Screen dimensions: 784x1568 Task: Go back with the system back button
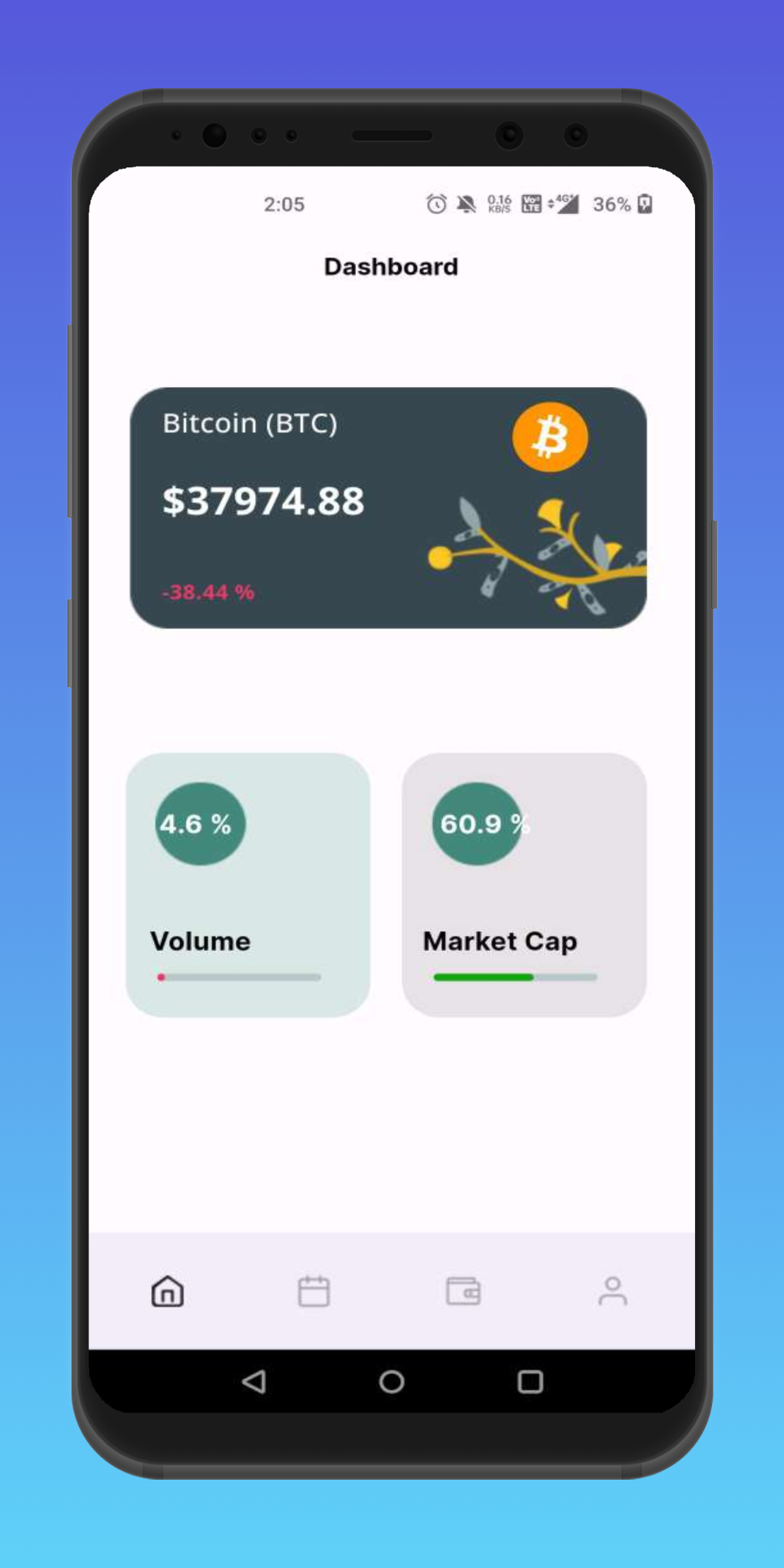tap(254, 1382)
